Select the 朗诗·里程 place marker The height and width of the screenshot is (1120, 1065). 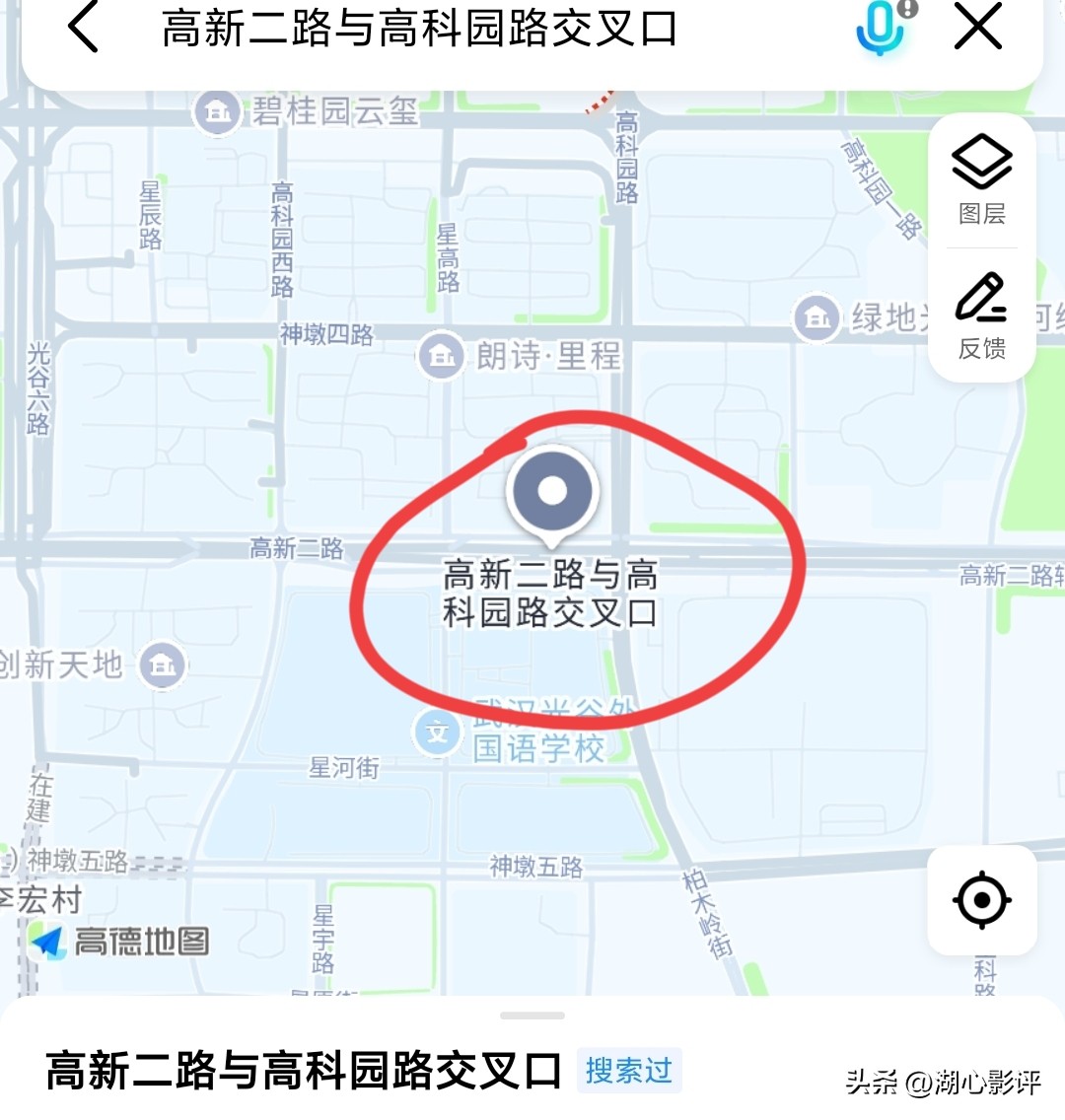tap(442, 355)
